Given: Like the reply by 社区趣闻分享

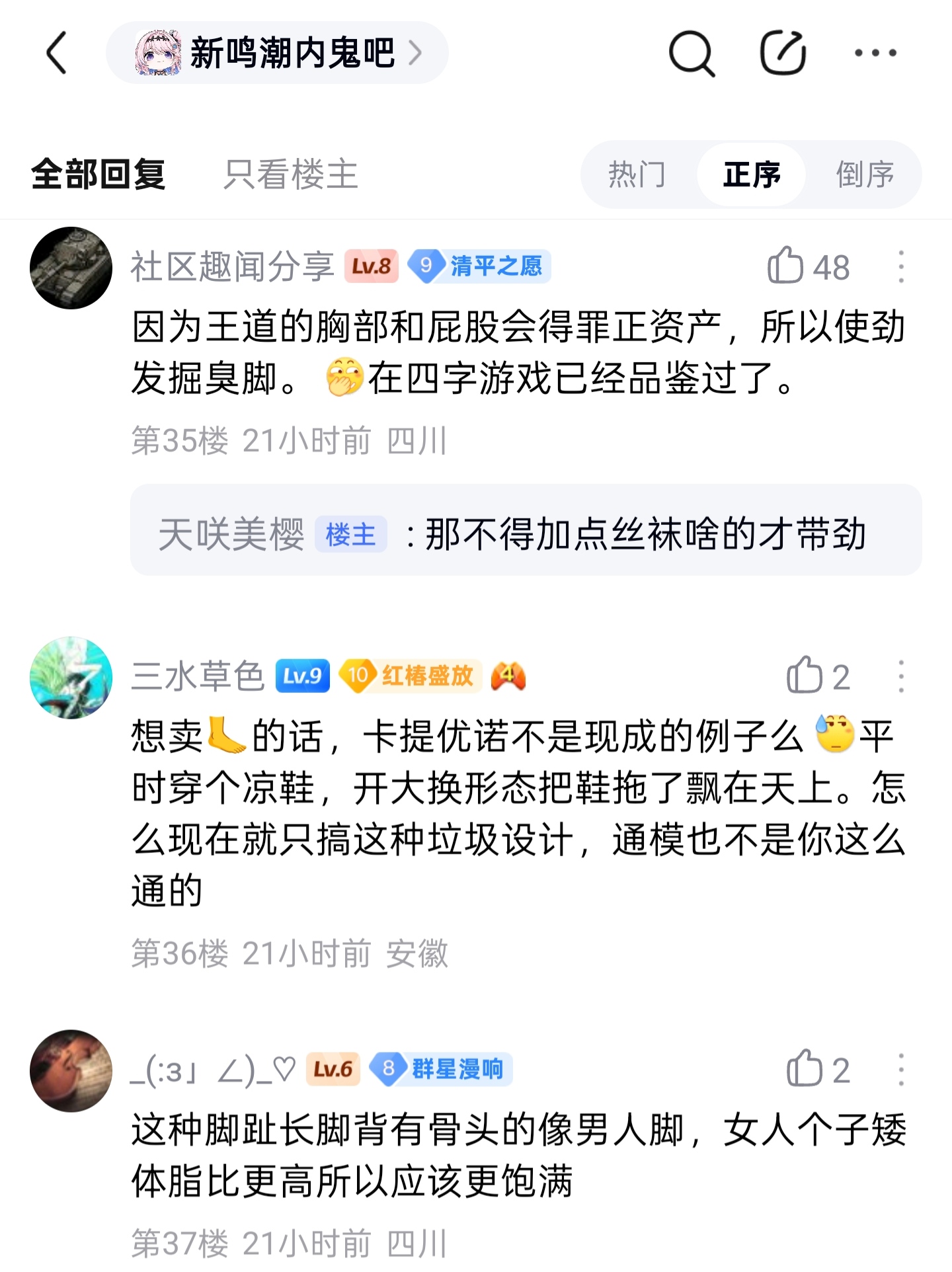Looking at the screenshot, I should click(x=808, y=266).
